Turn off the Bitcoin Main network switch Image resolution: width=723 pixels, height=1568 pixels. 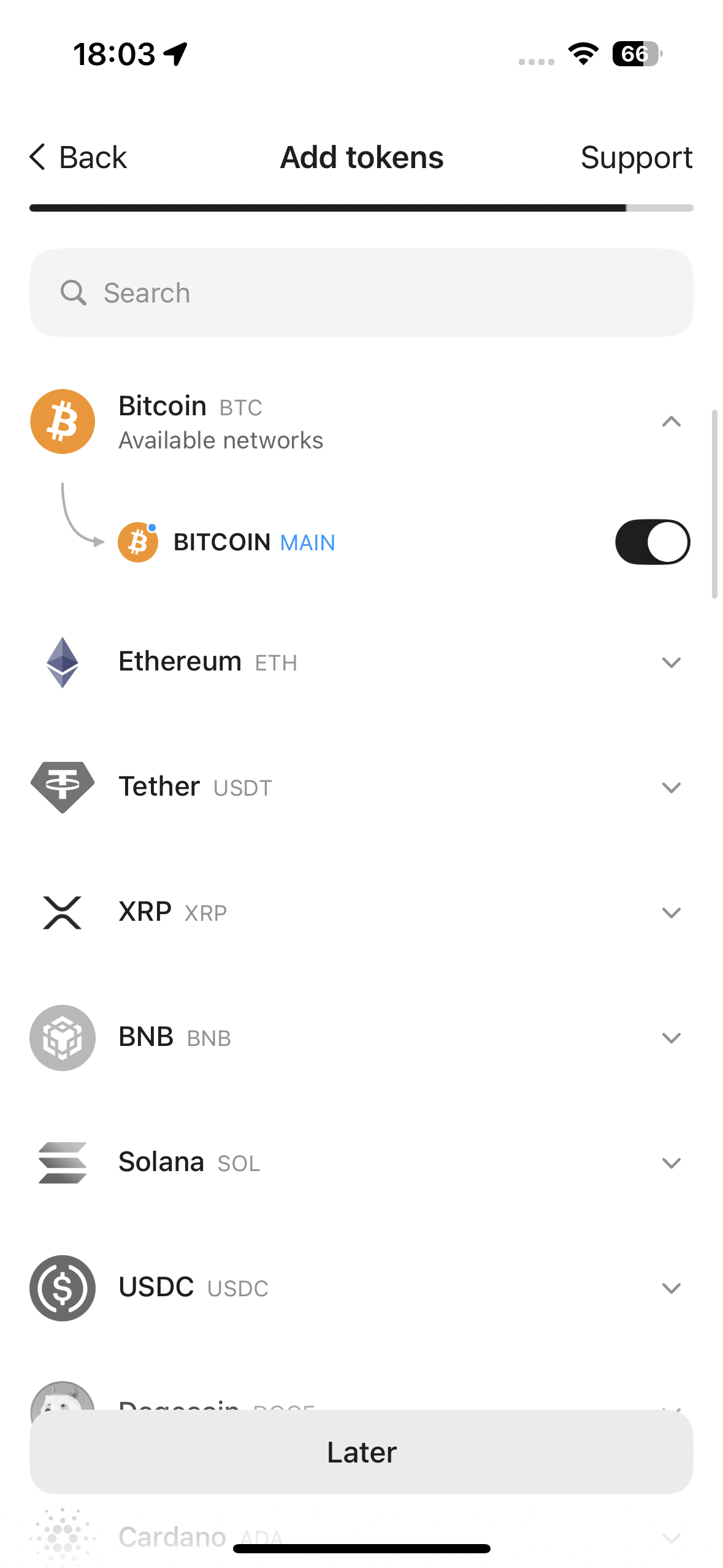click(x=652, y=542)
